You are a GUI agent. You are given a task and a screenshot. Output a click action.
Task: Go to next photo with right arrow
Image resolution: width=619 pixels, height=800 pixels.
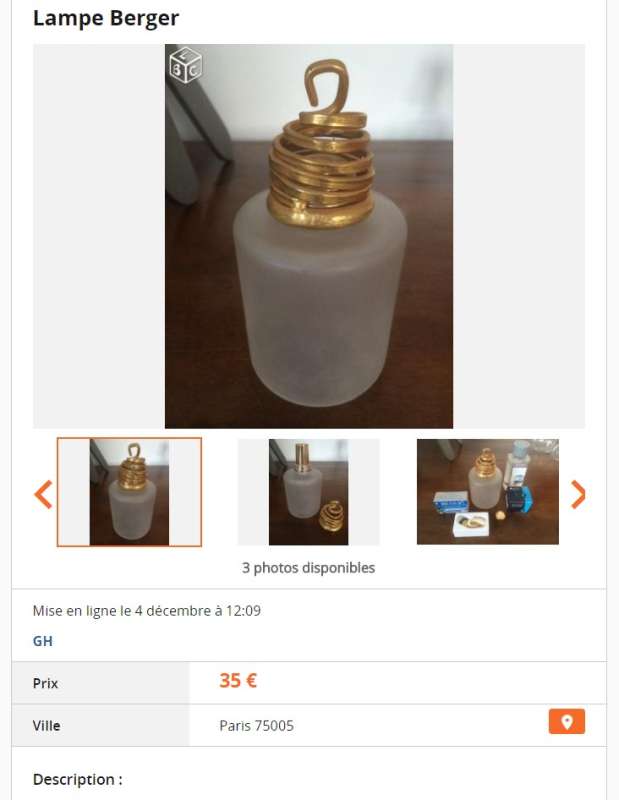(x=577, y=493)
